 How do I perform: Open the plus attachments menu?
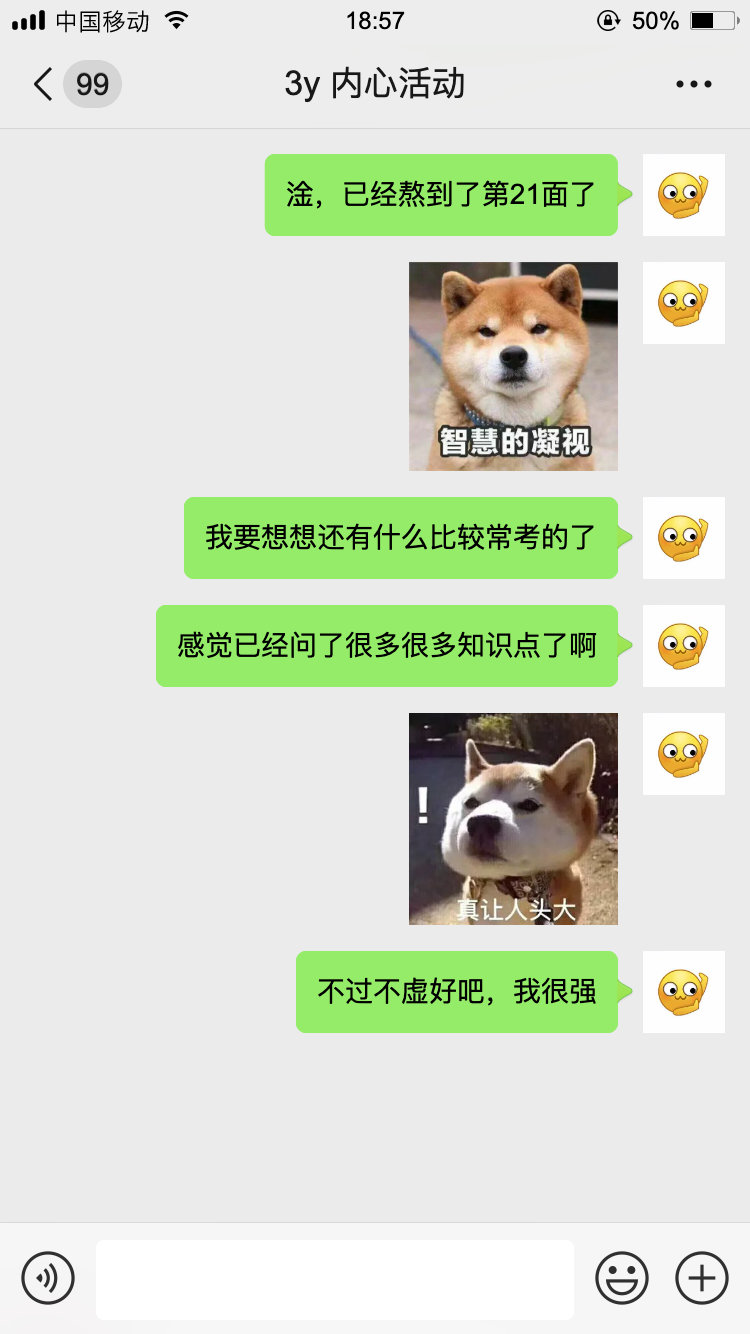(x=702, y=1278)
